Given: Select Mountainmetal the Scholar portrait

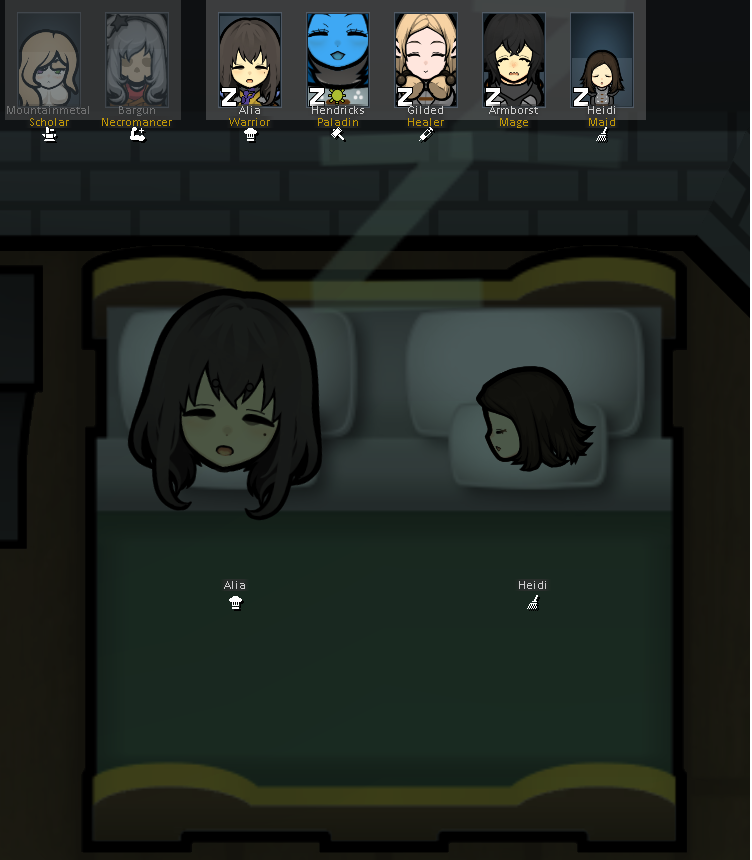Looking at the screenshot, I should (x=49, y=60).
